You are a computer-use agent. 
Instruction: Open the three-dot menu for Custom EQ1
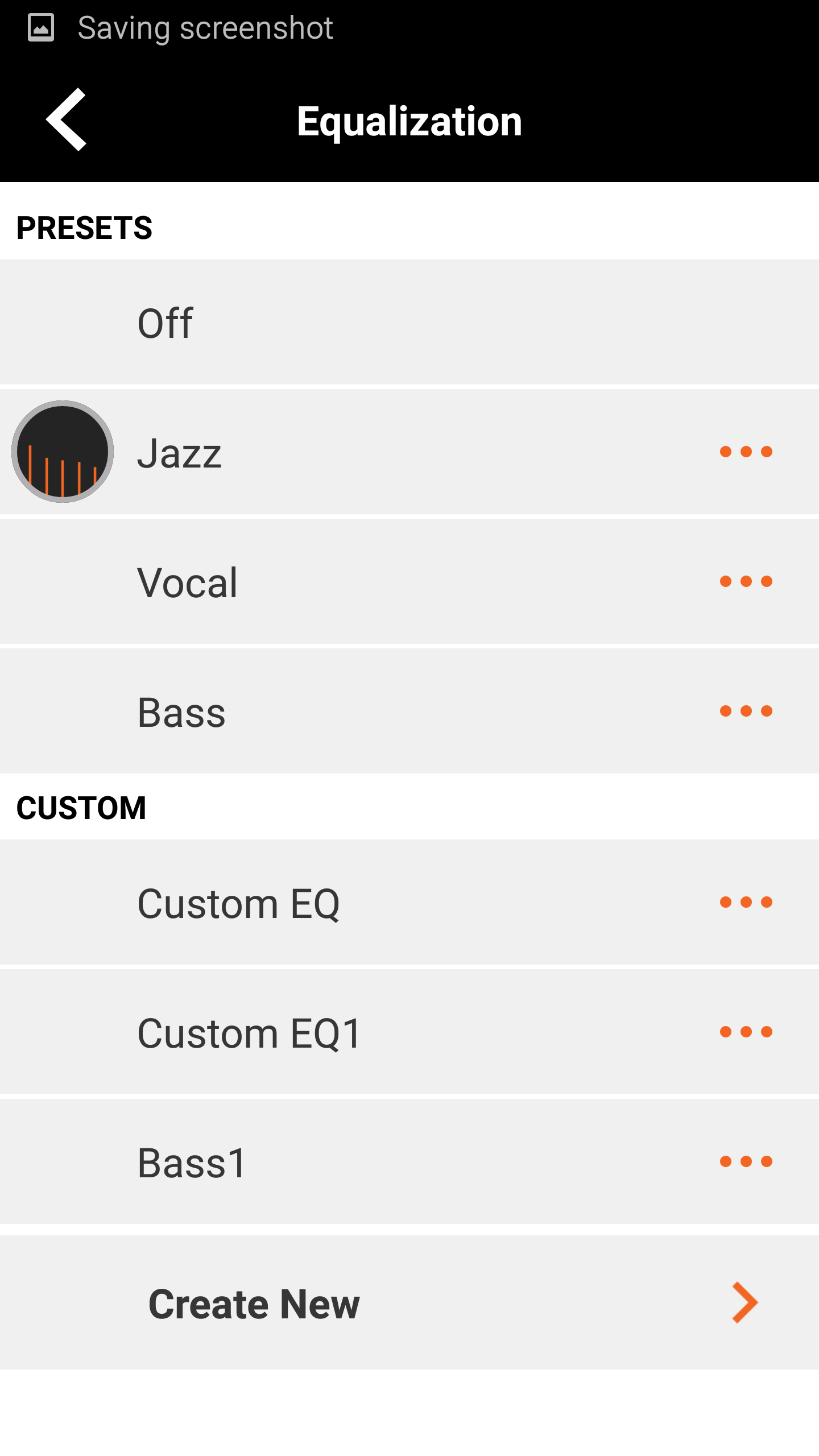pyautogui.click(x=746, y=1032)
